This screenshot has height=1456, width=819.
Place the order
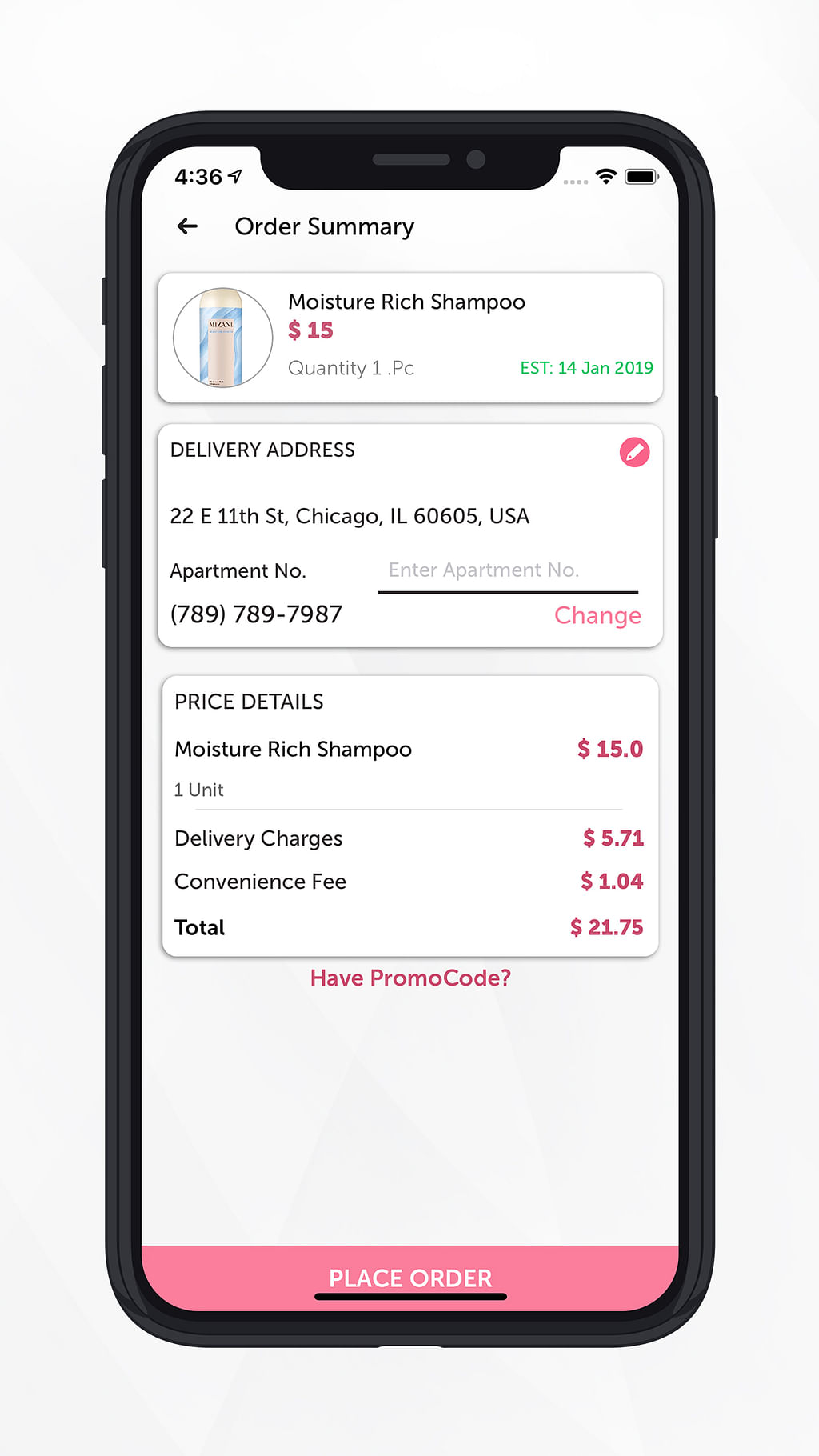click(410, 1277)
